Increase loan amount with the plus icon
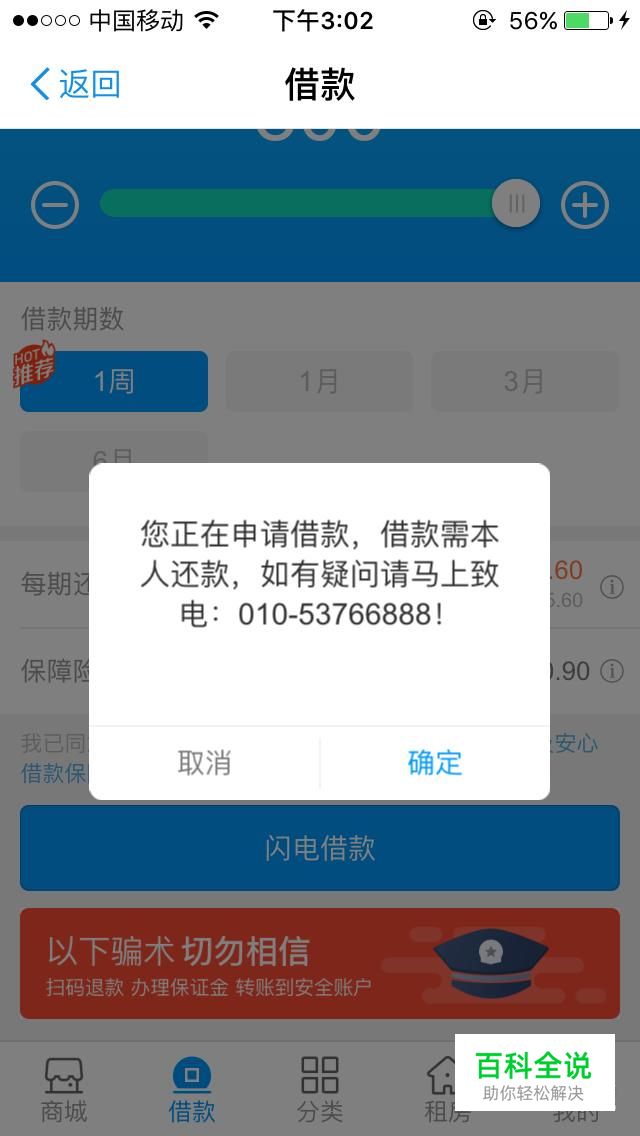640x1136 pixels. pyautogui.click(x=585, y=205)
